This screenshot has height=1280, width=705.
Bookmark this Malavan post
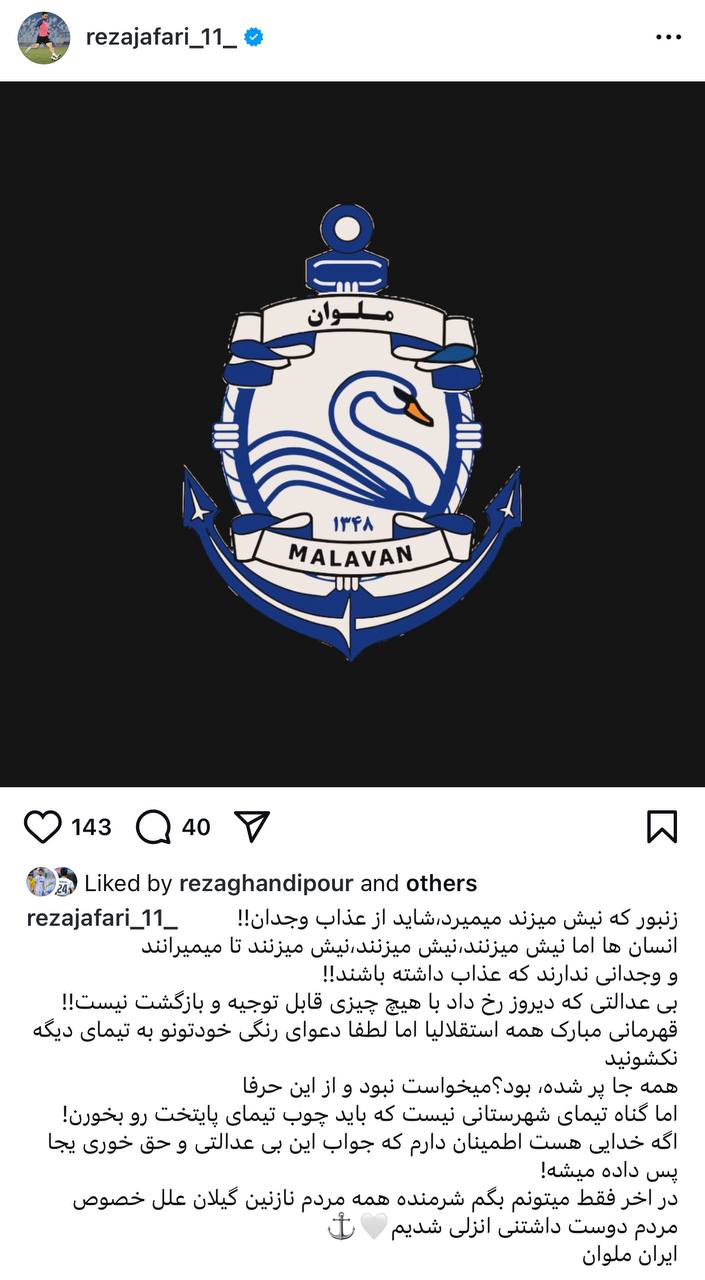(661, 827)
